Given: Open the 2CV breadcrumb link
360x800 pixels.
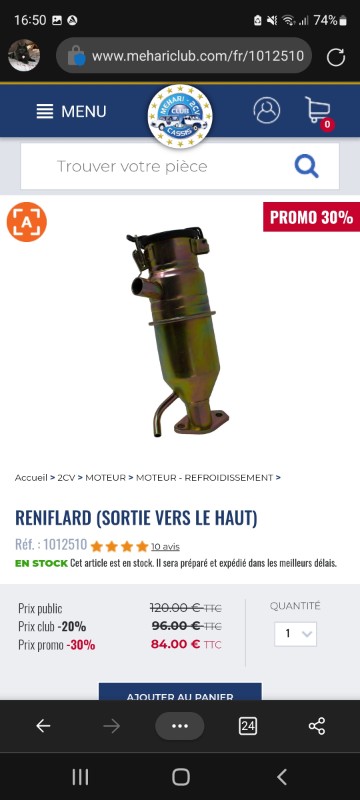Looking at the screenshot, I should tap(66, 478).
